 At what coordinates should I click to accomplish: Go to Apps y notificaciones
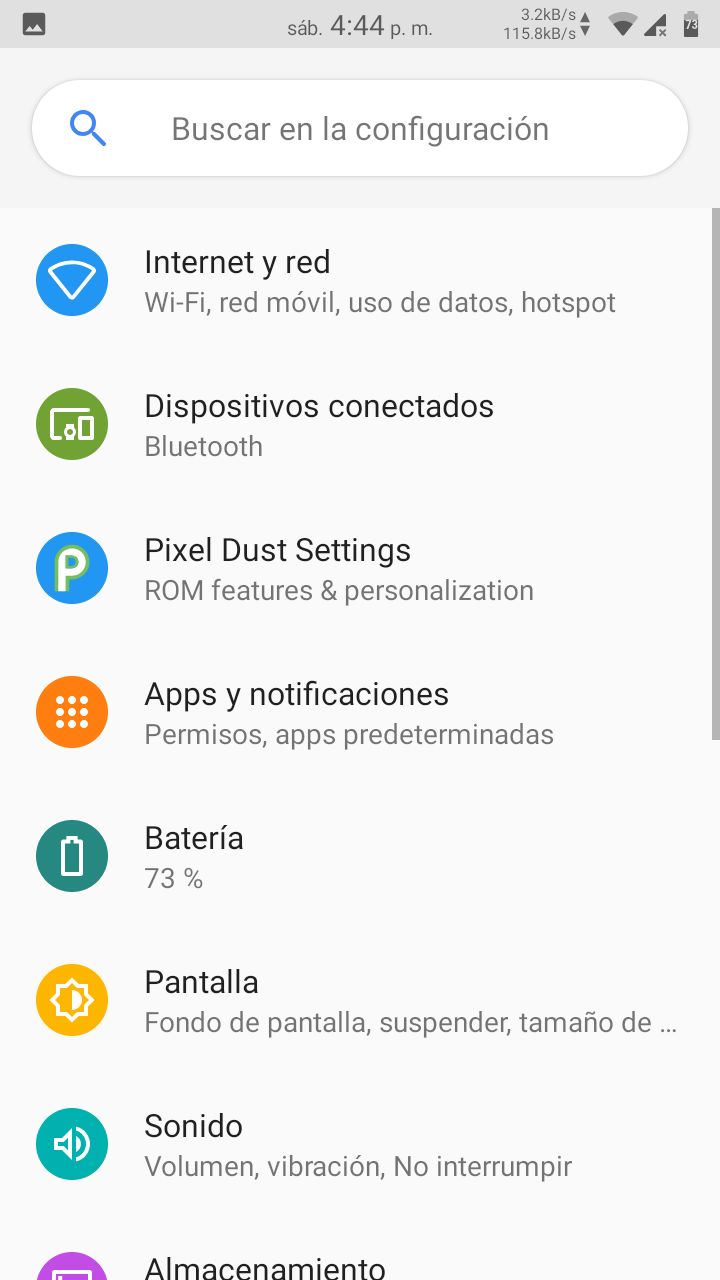pyautogui.click(x=360, y=713)
